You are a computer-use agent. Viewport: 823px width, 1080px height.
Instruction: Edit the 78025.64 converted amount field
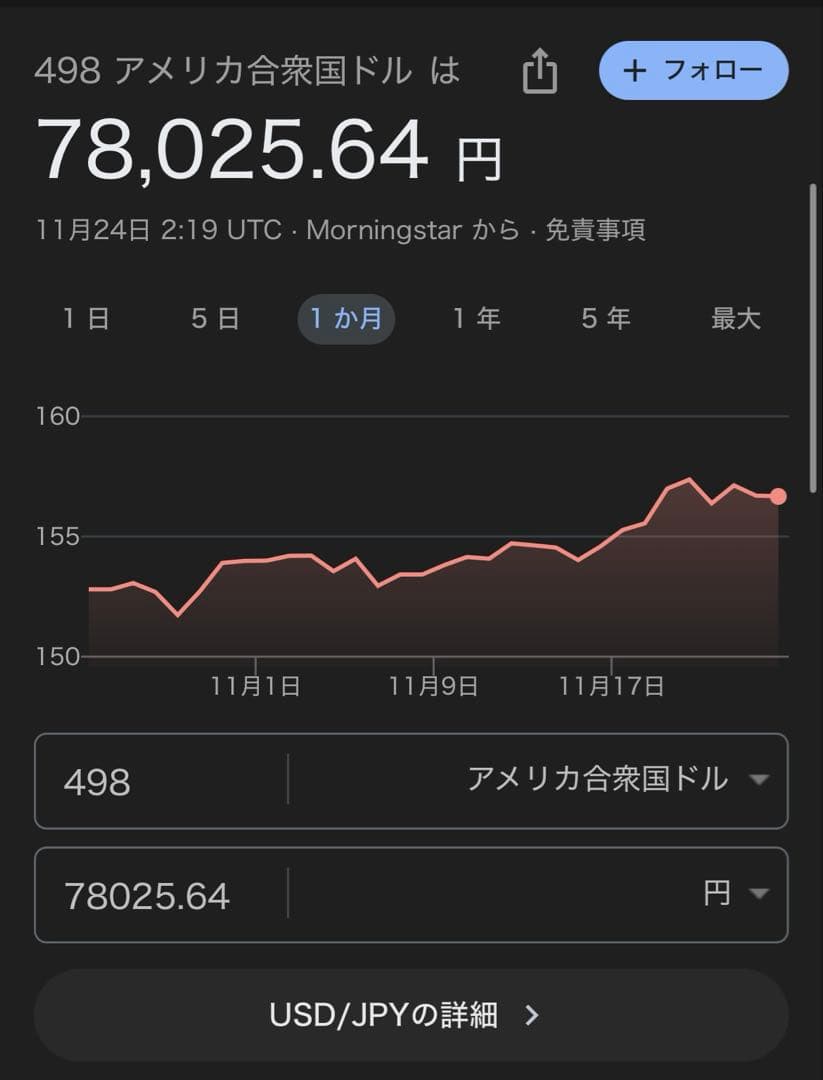click(160, 895)
